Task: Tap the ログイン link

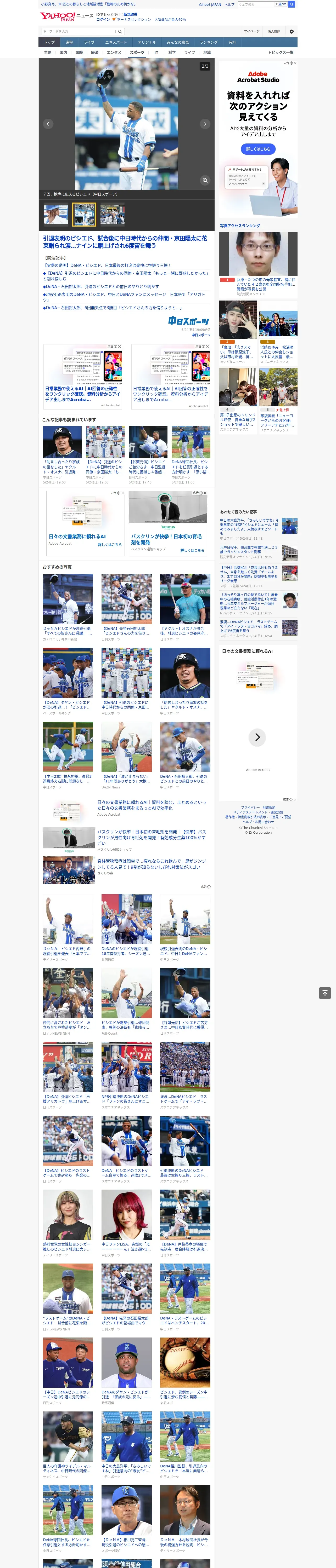Action: pyautogui.click(x=103, y=20)
